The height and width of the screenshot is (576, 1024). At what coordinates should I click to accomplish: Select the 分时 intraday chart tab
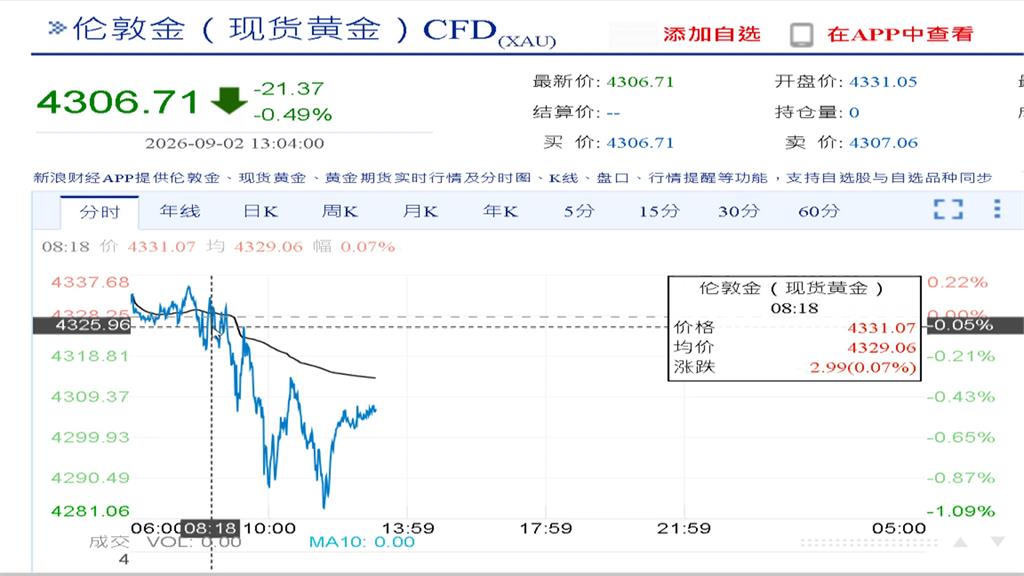(x=99, y=212)
